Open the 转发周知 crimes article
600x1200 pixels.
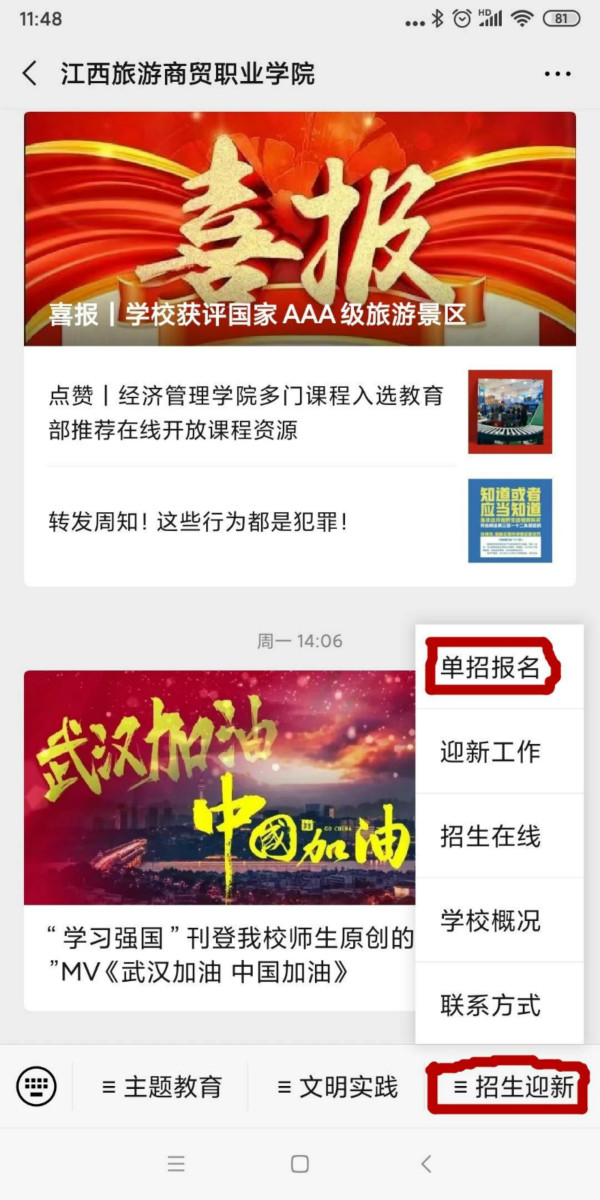coord(300,521)
